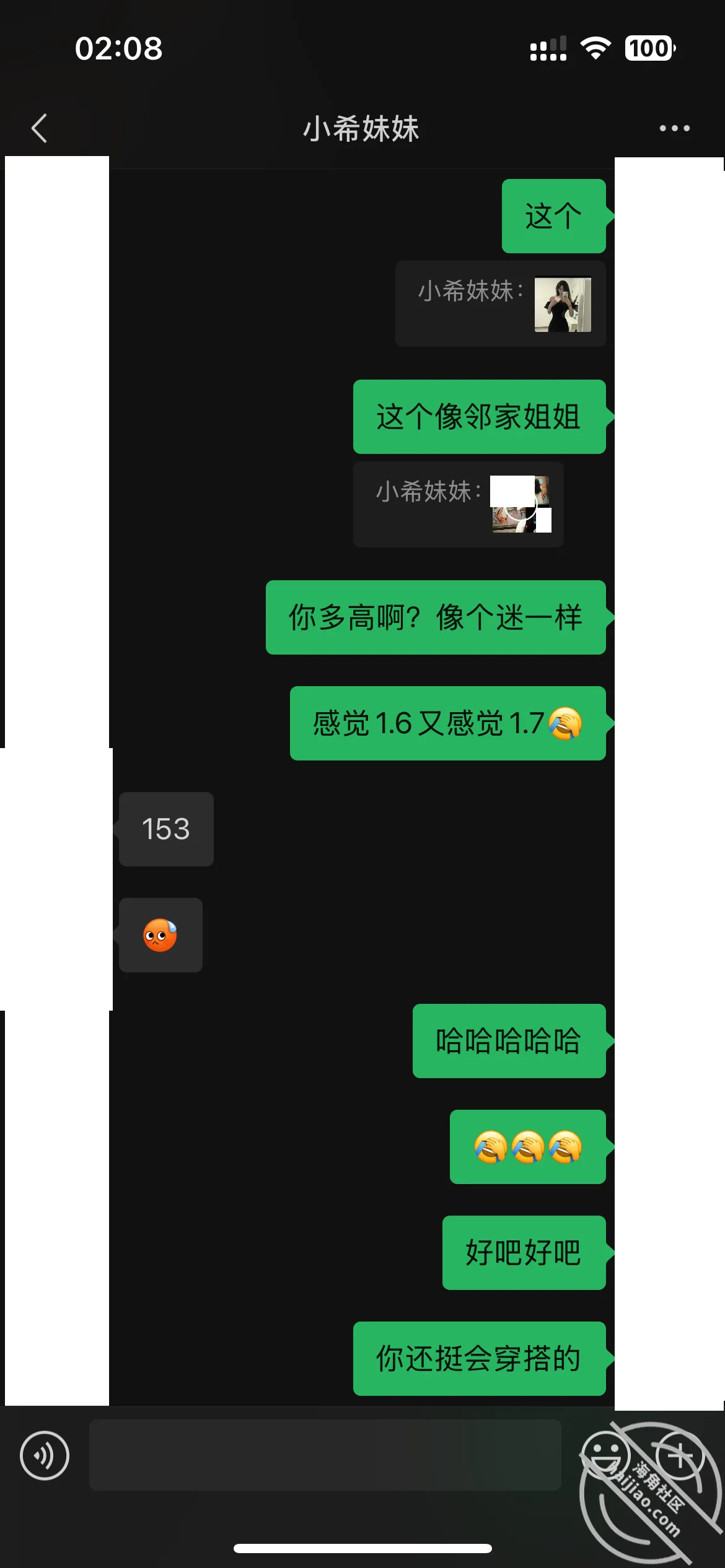Viewport: 725px width, 1568px height.
Task: Open the three-dot chat info menu
Action: tap(674, 128)
